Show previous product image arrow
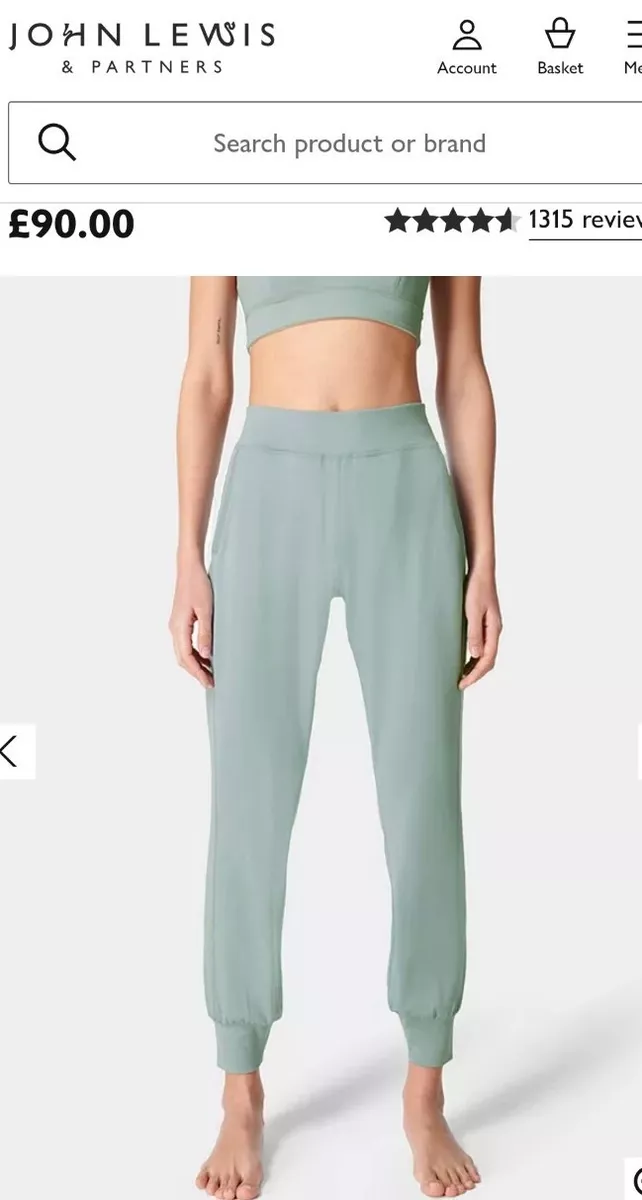This screenshot has width=642, height=1200. pyautogui.click(x=15, y=751)
